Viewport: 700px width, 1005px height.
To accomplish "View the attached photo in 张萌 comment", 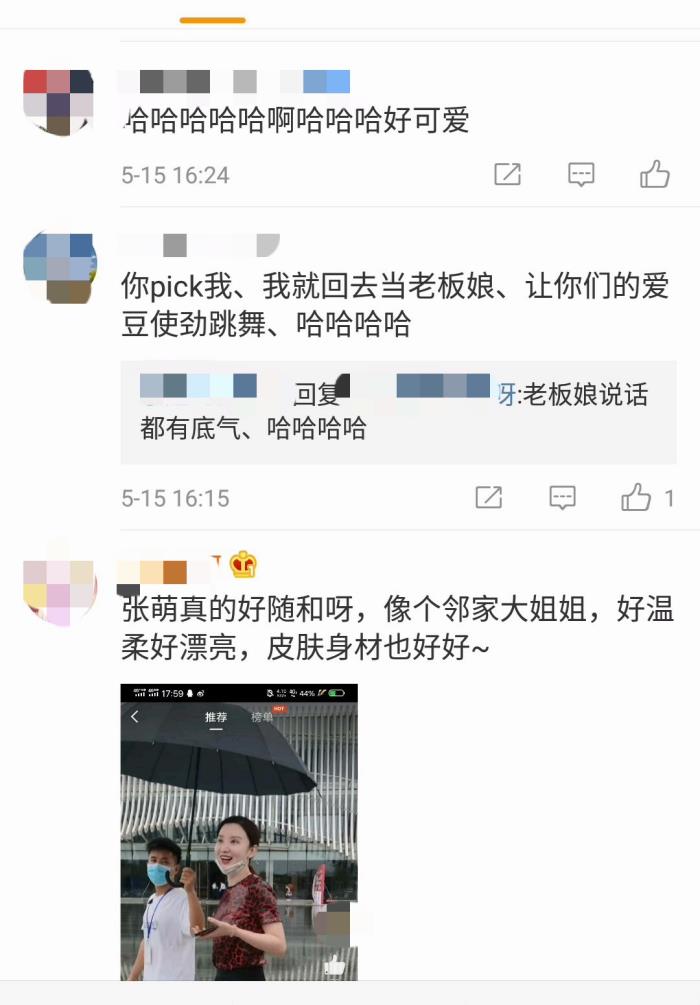I will (x=239, y=832).
